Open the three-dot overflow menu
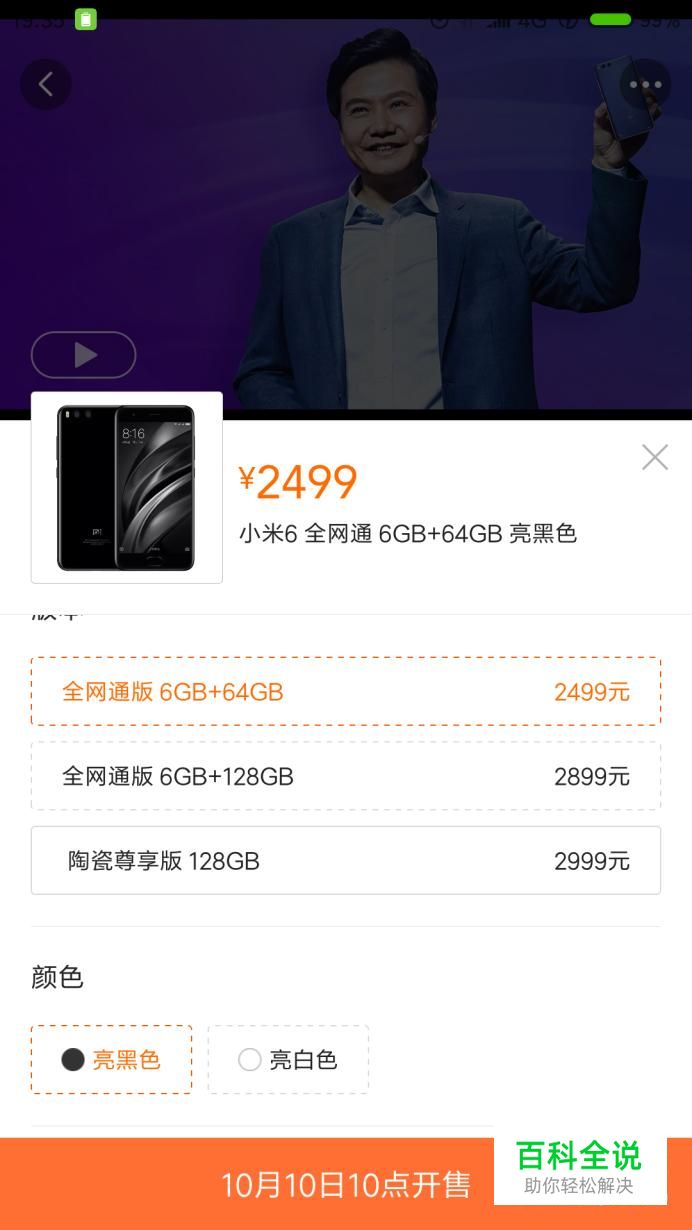Screen dimensions: 692x1230 point(645,84)
